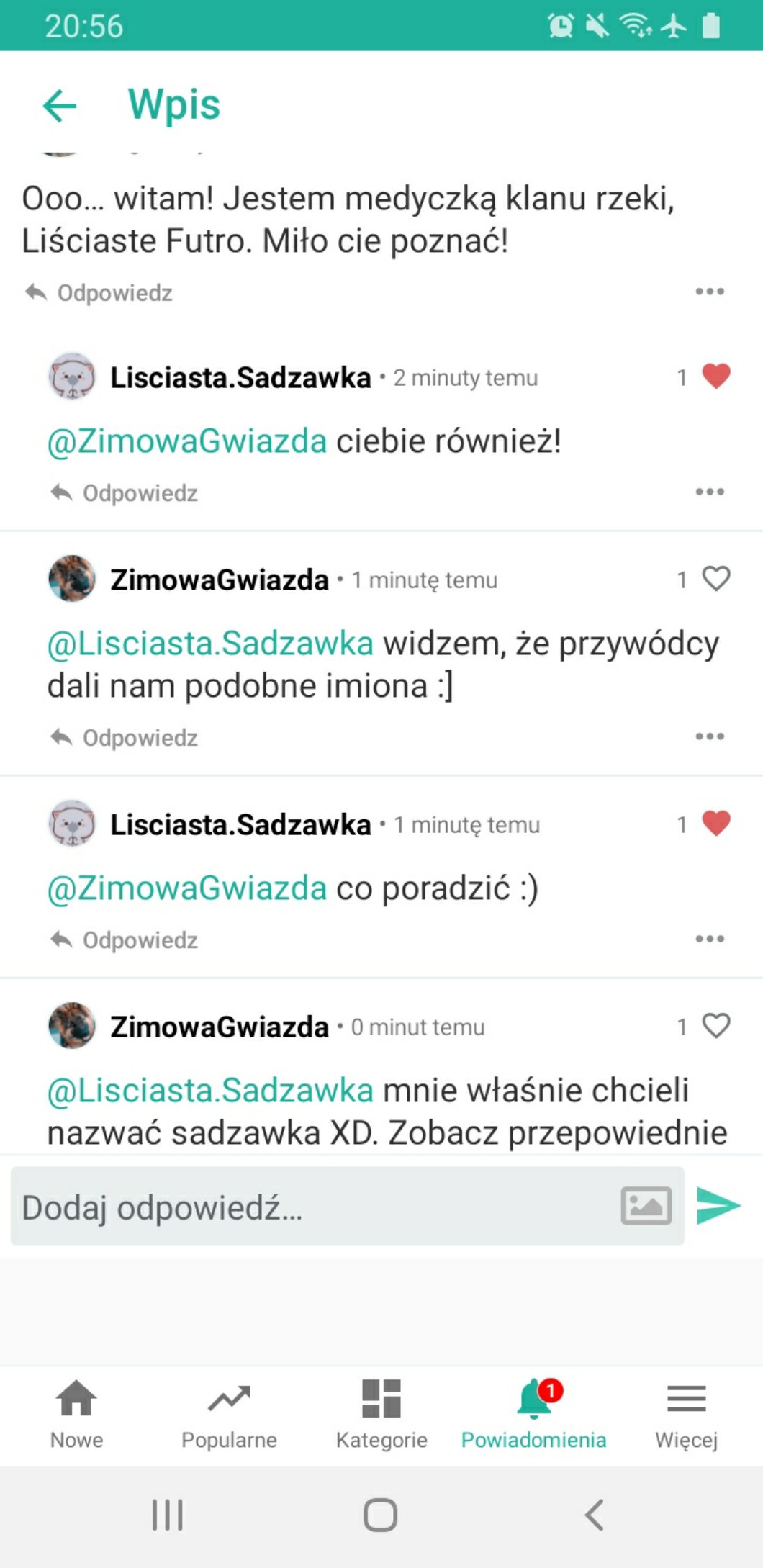This screenshot has height=1568, width=763.
Task: Reply to the 'Miło cie poznać' comment
Action: click(99, 293)
